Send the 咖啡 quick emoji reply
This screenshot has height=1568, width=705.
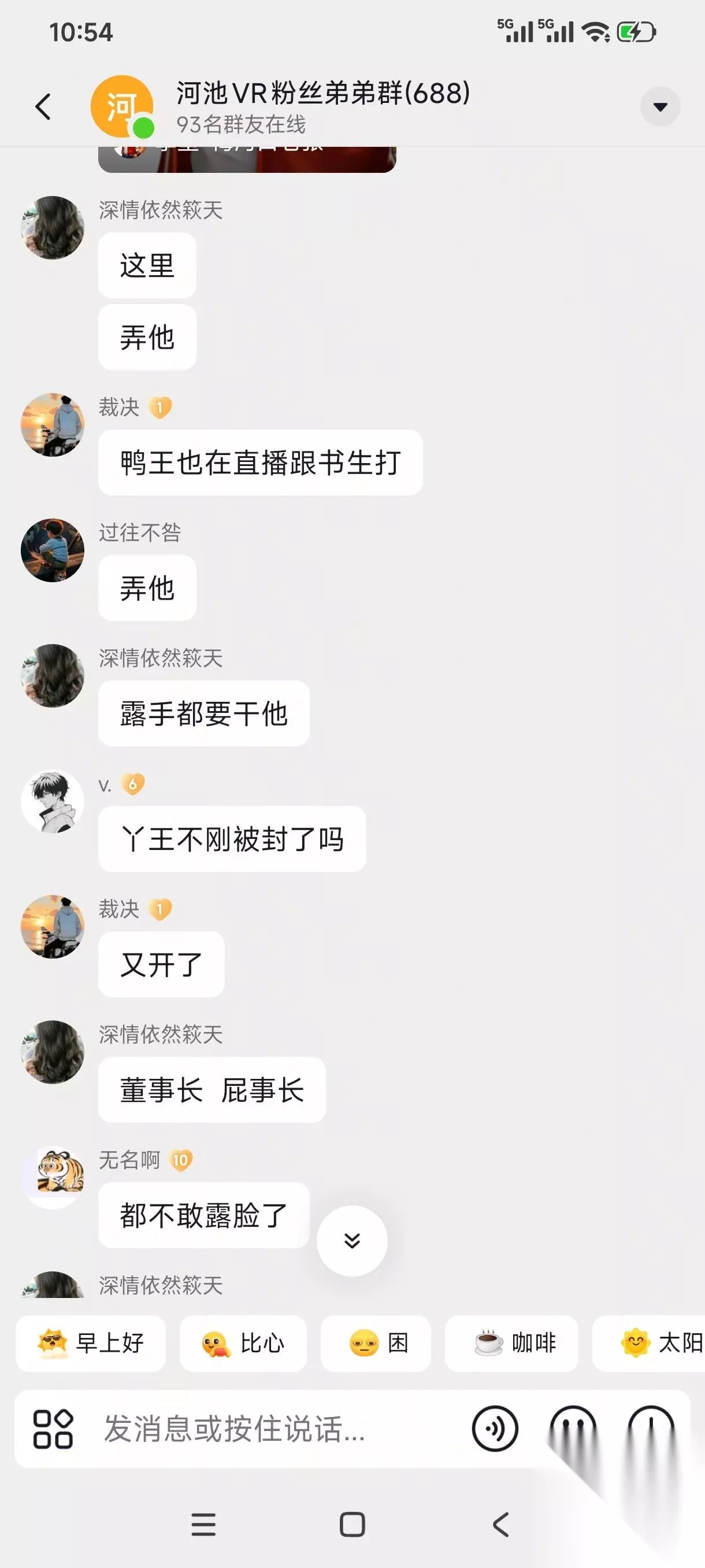pos(511,1343)
